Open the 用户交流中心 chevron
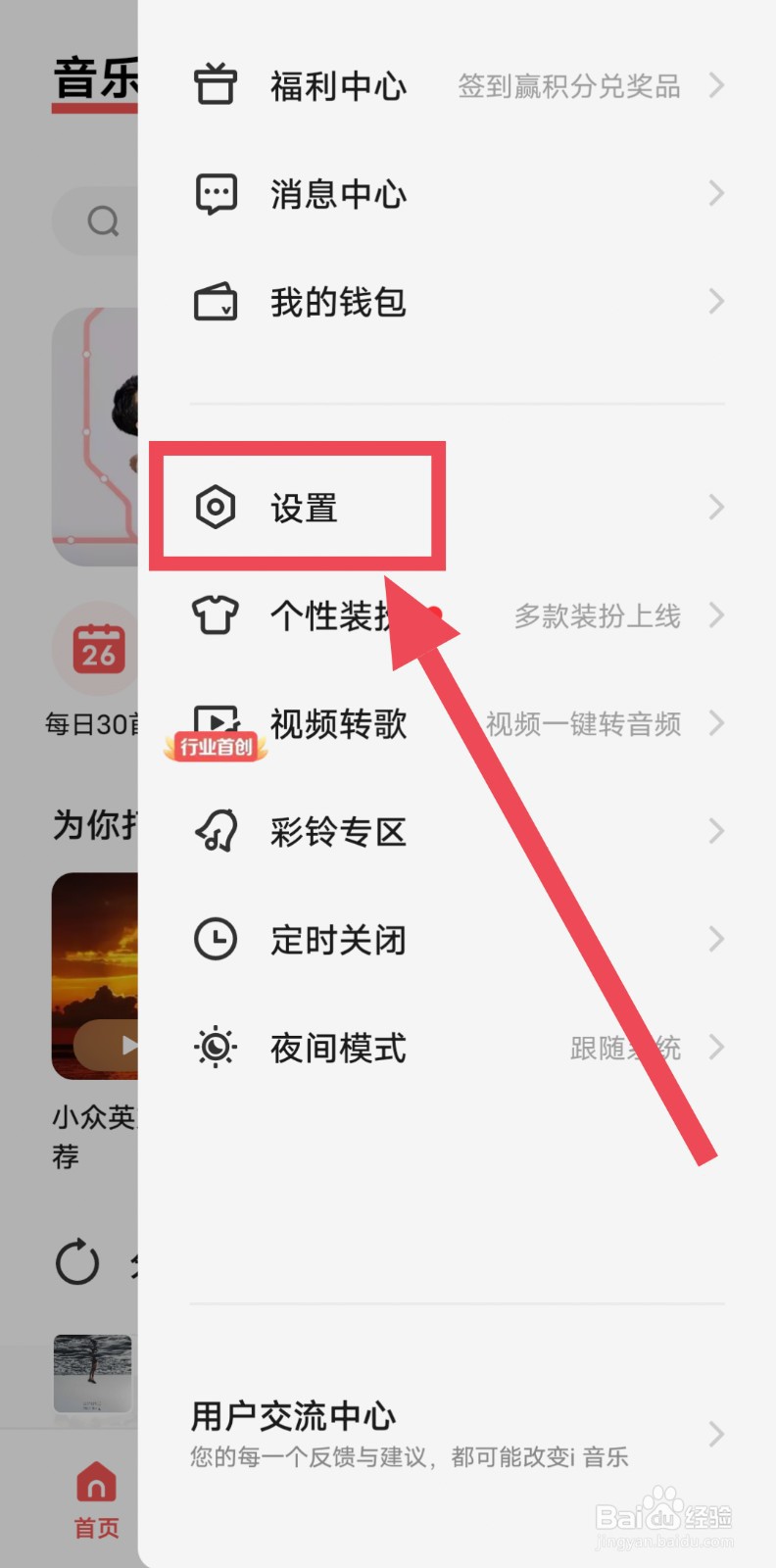This screenshot has width=776, height=1568. pyautogui.click(x=717, y=1434)
